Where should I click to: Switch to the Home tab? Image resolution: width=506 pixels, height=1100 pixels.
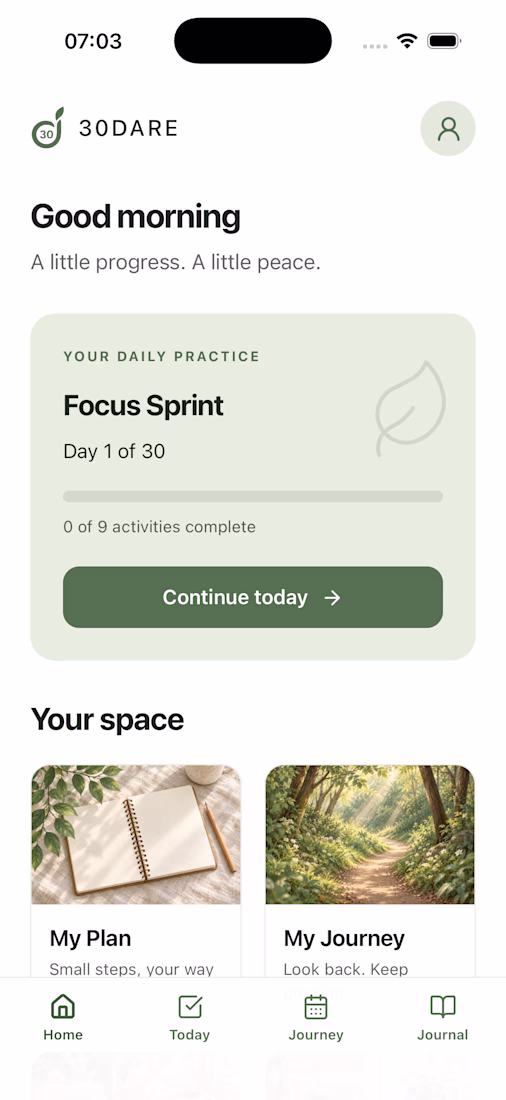(63, 1017)
